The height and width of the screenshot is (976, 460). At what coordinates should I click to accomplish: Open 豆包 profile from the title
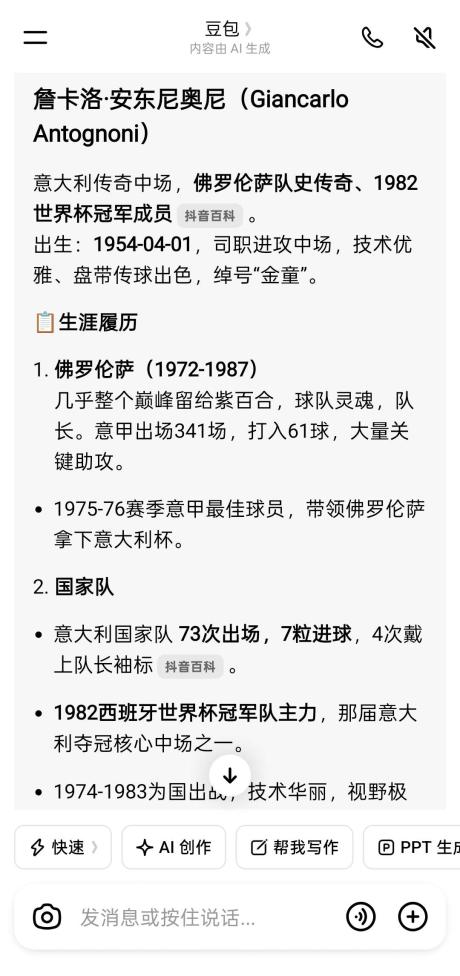229,29
